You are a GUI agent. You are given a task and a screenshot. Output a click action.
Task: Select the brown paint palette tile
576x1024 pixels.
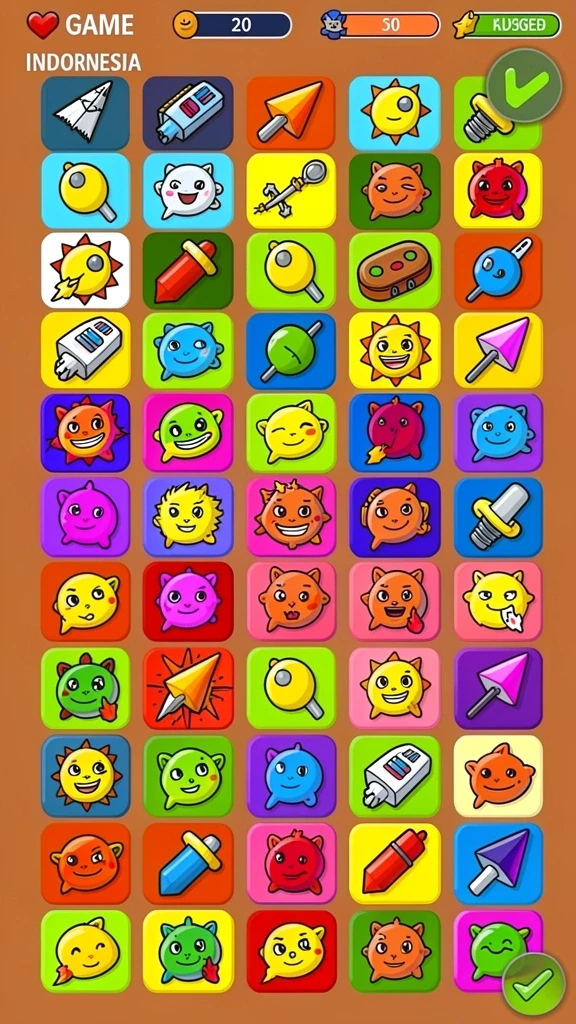coord(394,270)
